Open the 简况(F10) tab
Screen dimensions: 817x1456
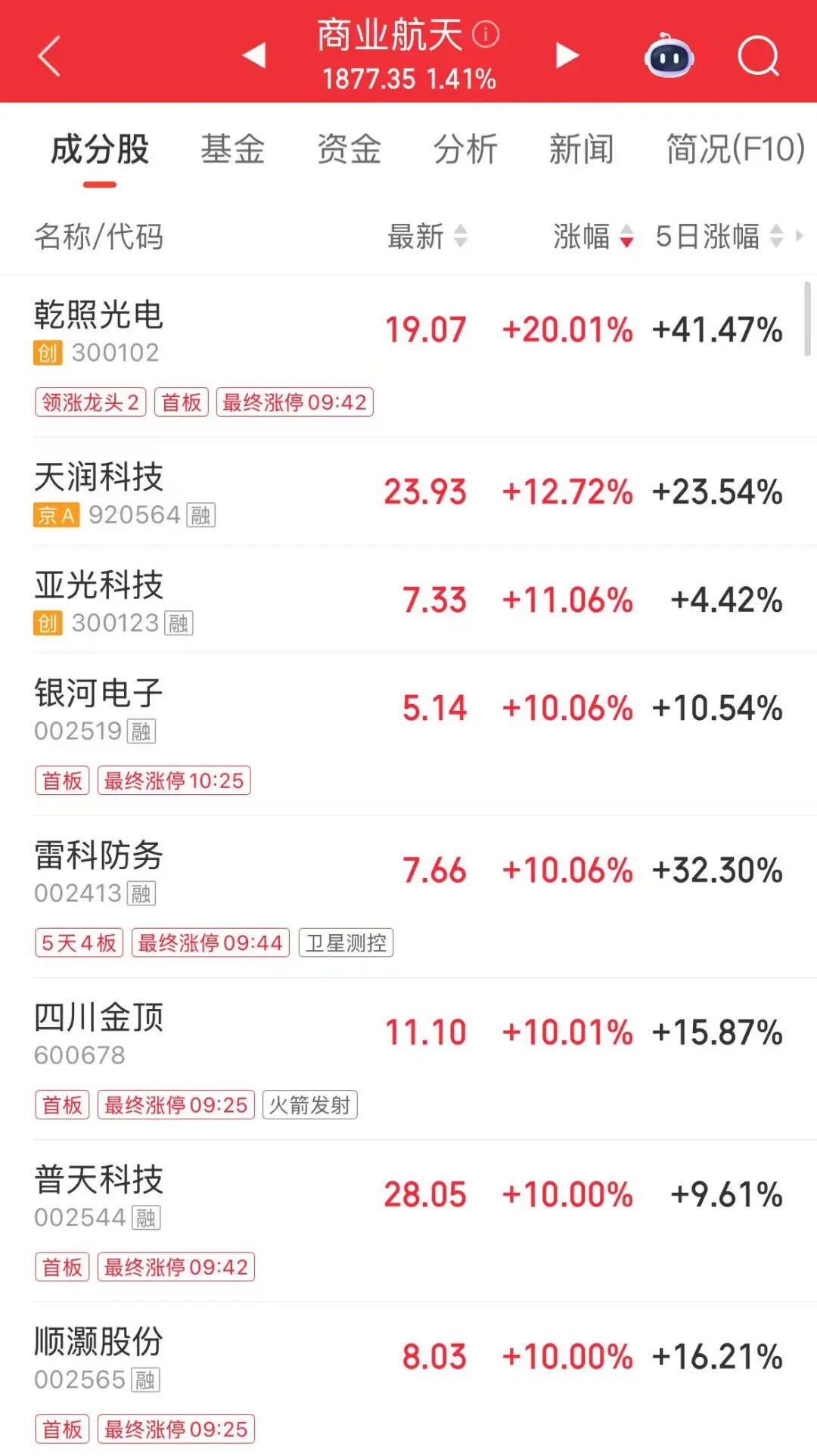[x=735, y=149]
